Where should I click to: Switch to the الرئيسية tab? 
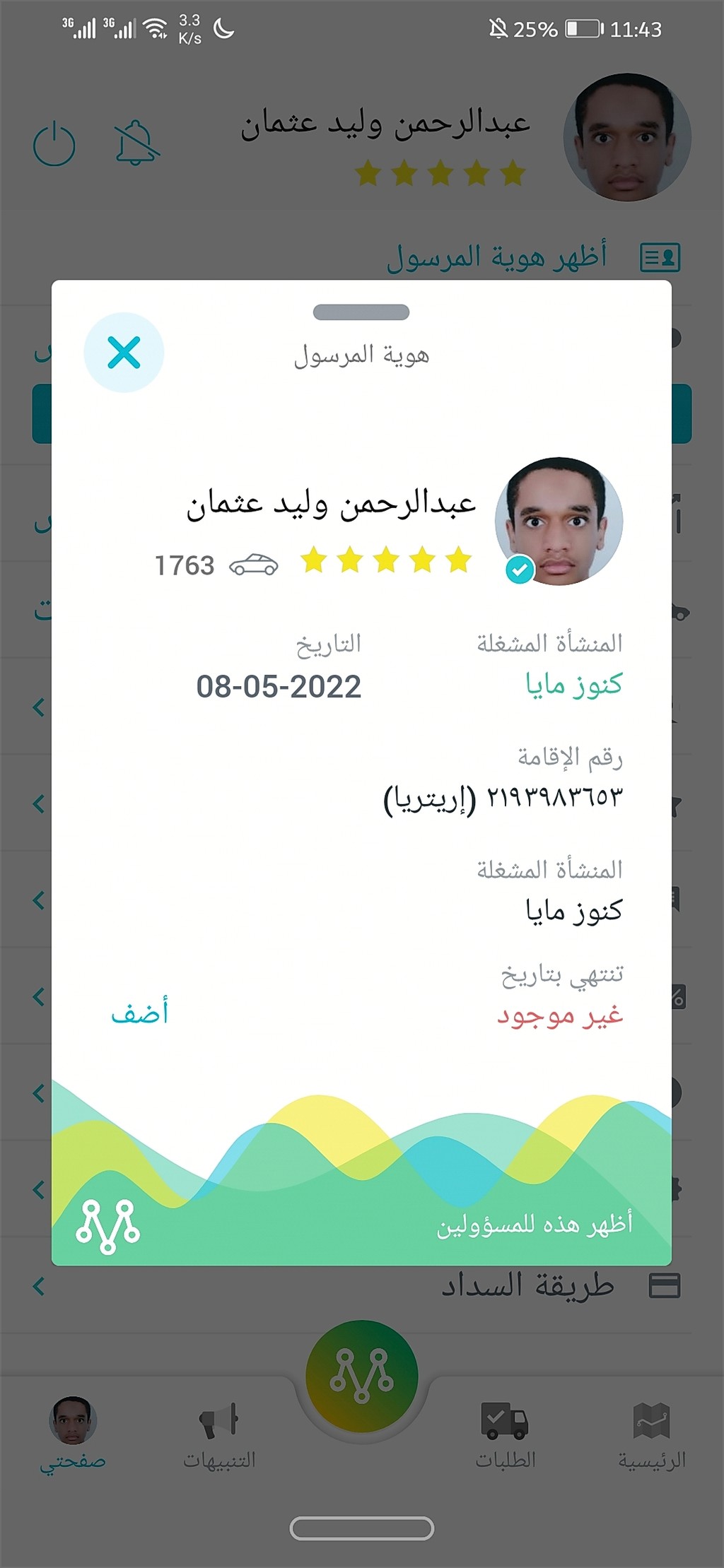tap(652, 1435)
